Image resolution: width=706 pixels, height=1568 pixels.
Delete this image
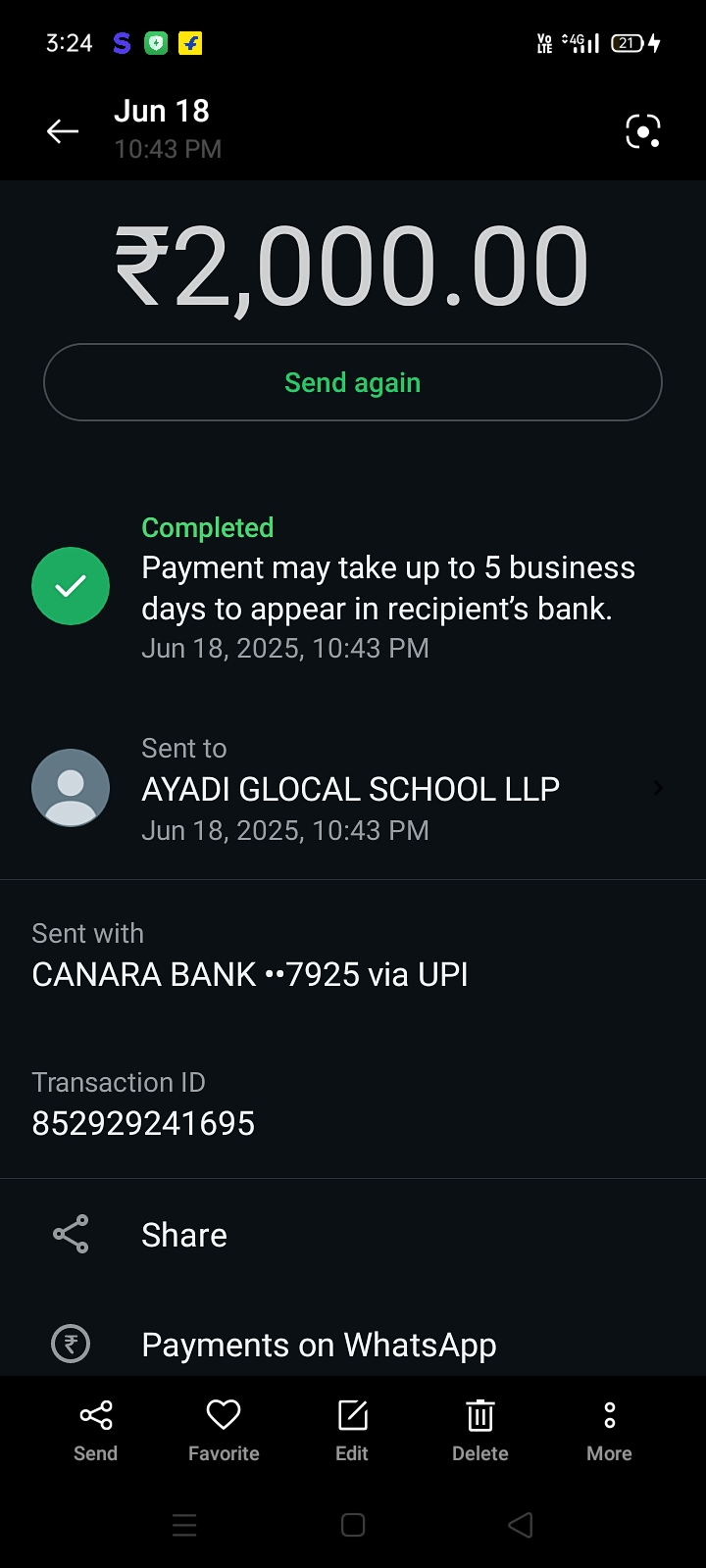pos(480,1430)
